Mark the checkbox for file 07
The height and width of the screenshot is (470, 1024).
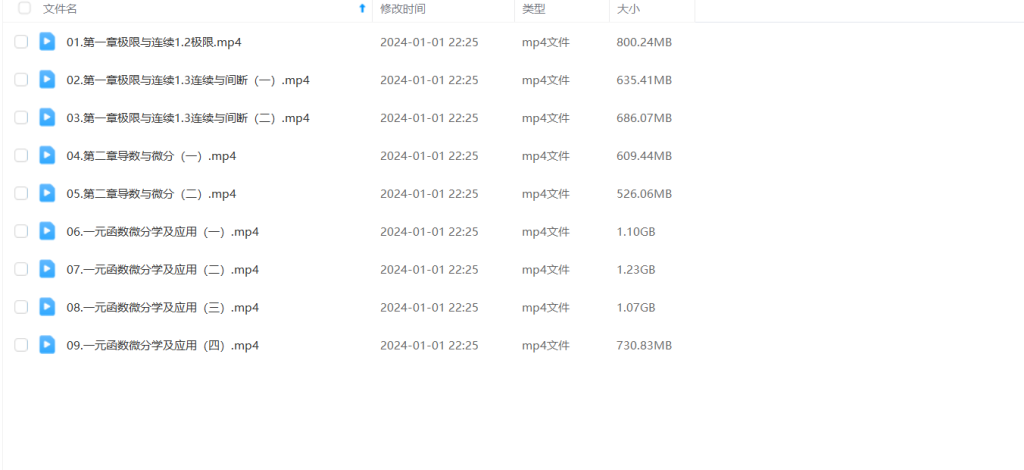click(x=21, y=270)
